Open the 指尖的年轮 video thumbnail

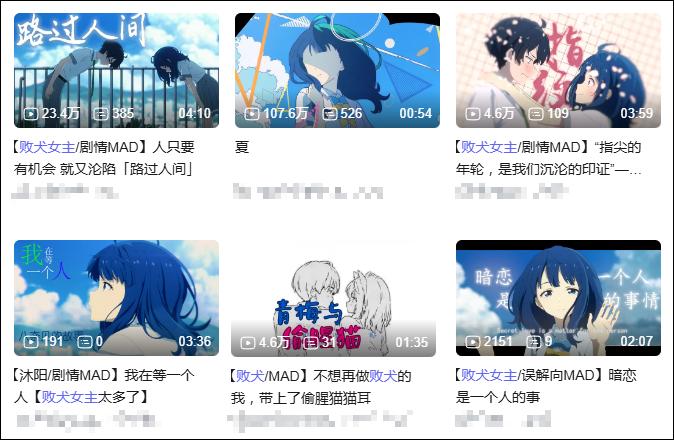pyautogui.click(x=558, y=70)
